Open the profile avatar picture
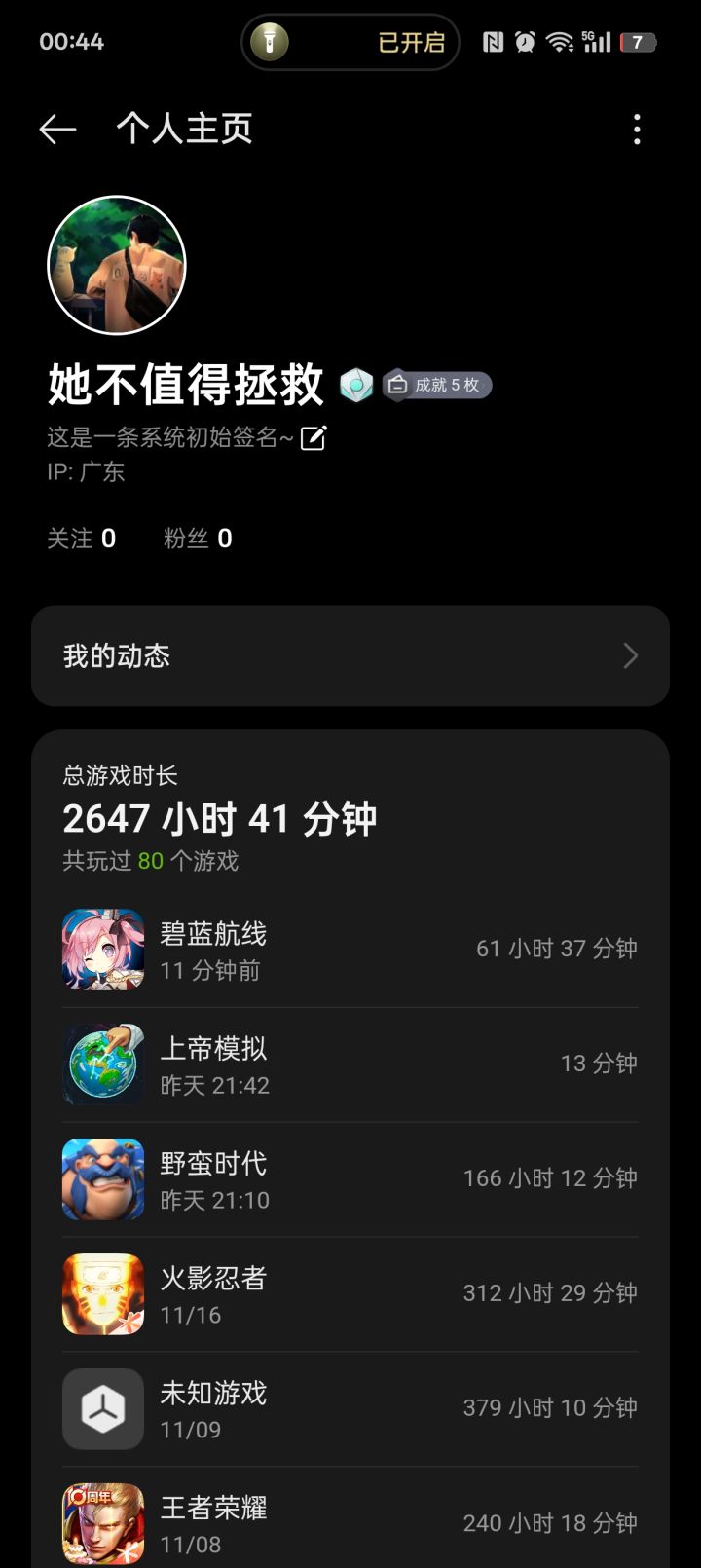This screenshot has height=1568, width=701. 115,266
